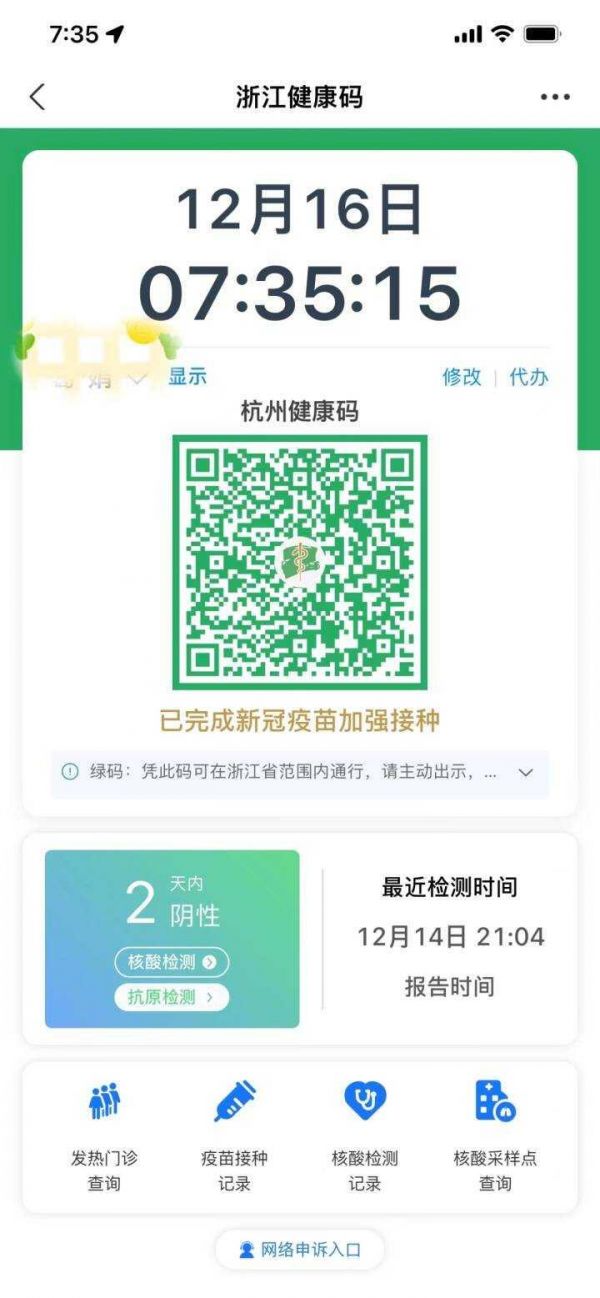The width and height of the screenshot is (600, 1298).
Task: Open the 核酸检测 result button
Action: coord(172,962)
